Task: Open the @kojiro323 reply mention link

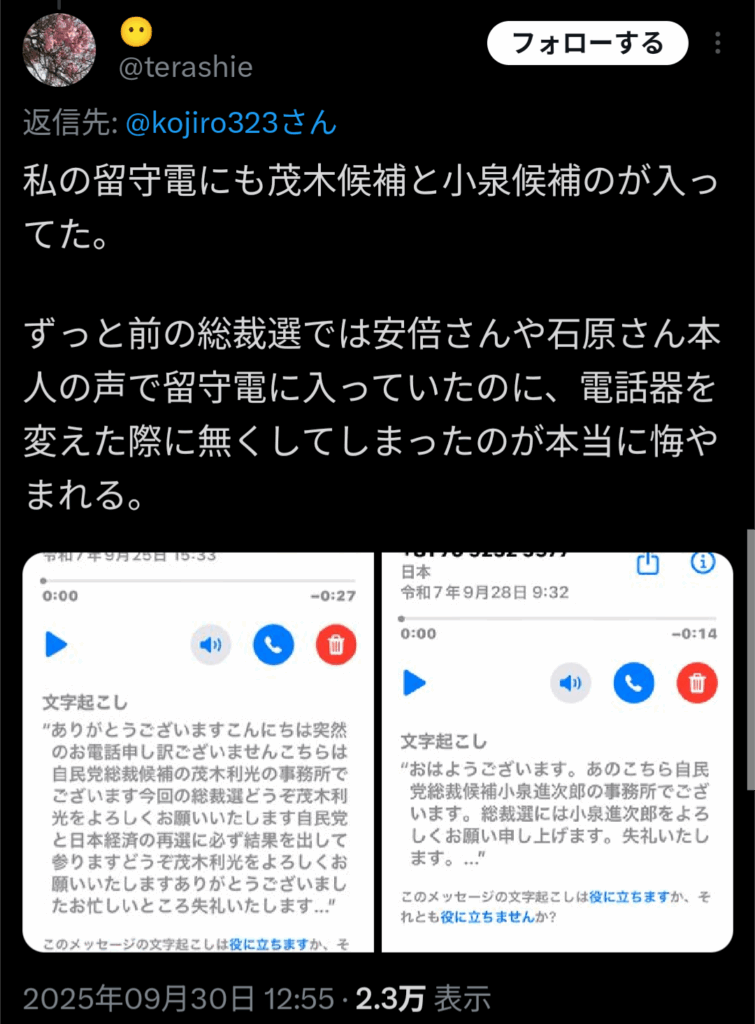Action: [x=231, y=123]
